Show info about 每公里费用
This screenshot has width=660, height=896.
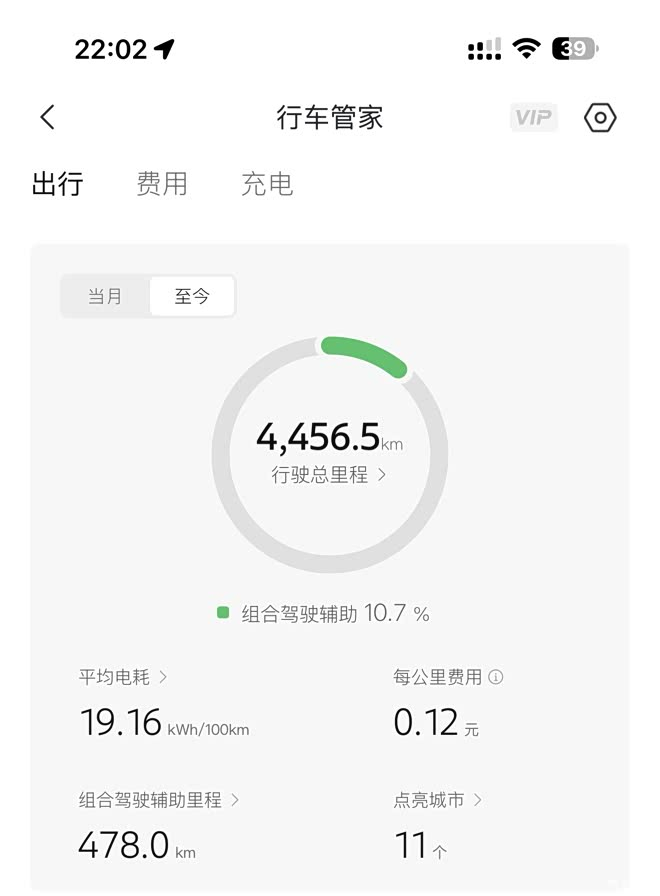tap(495, 677)
